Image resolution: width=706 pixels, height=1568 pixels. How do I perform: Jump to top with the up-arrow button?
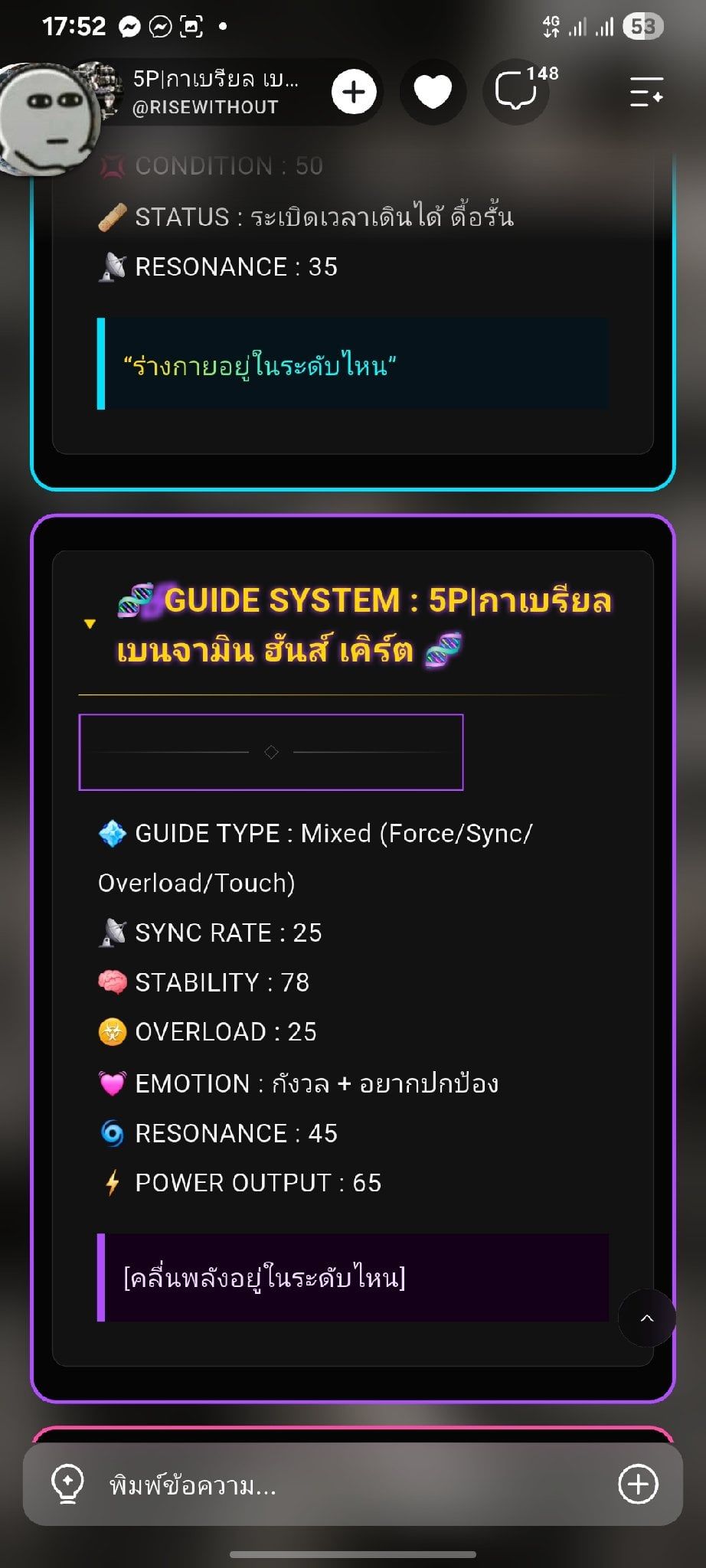coord(647,1318)
